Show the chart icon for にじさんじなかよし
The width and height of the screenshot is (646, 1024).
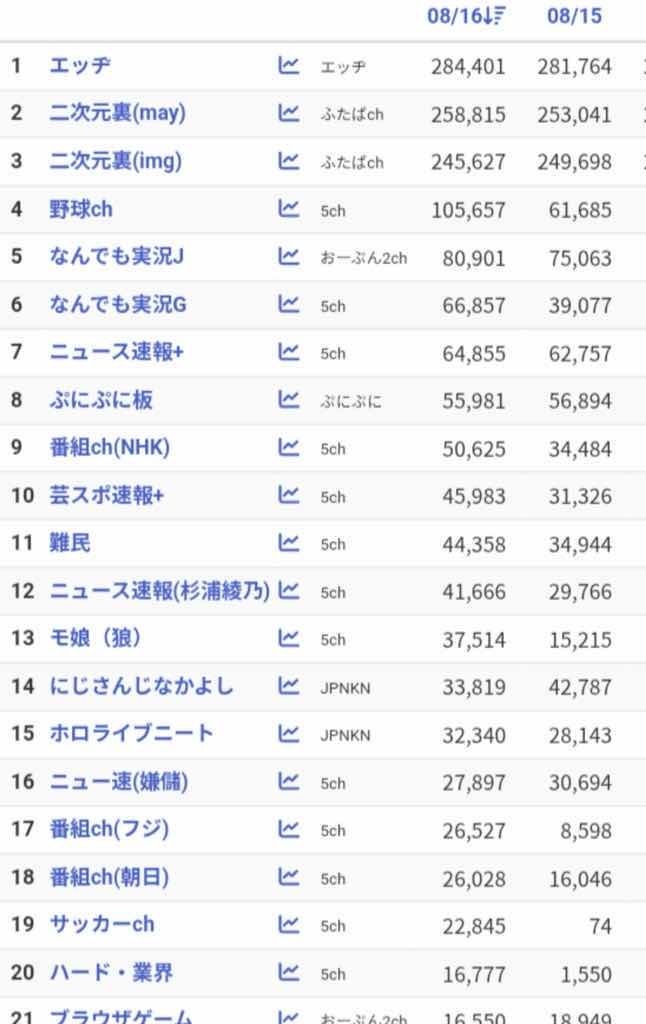(x=288, y=686)
